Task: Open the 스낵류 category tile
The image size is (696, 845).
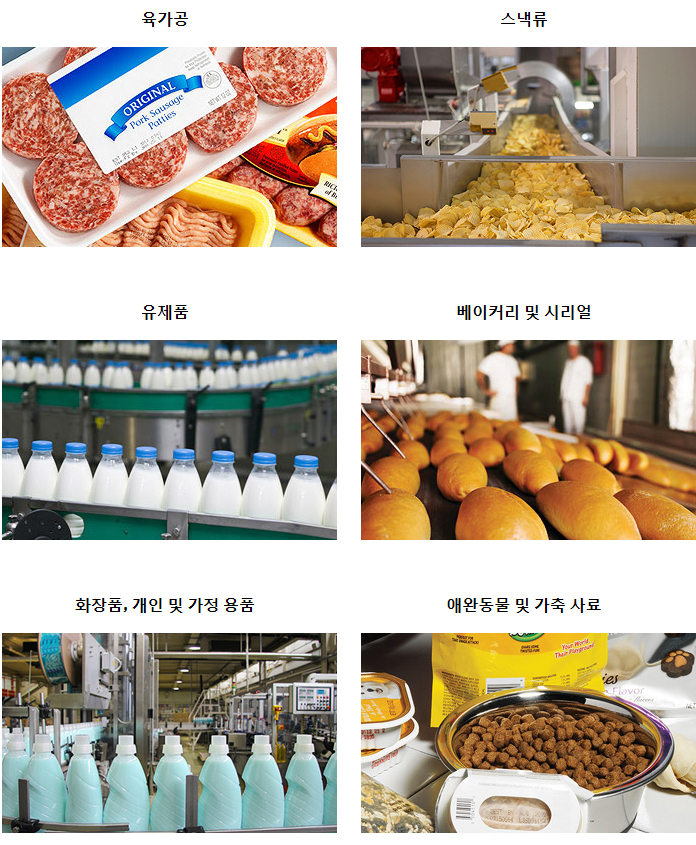Action: tap(527, 146)
